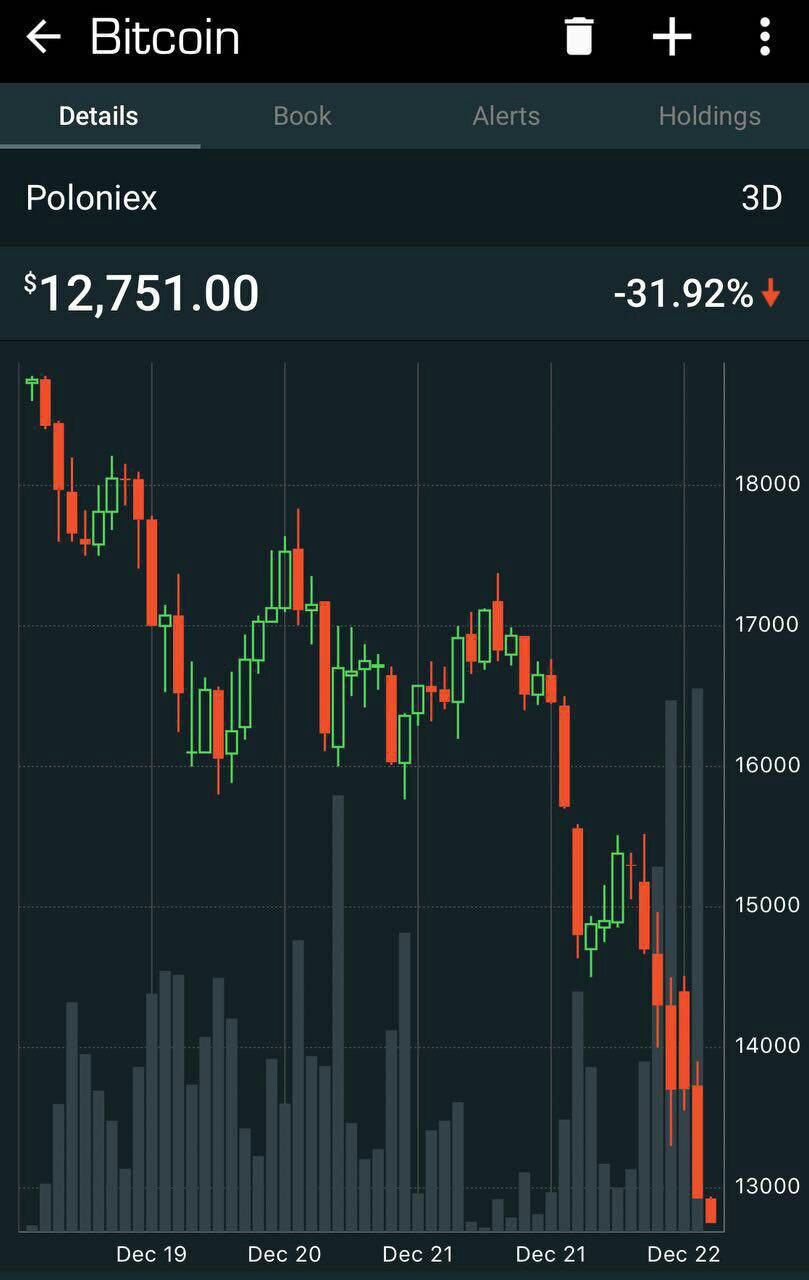Delete Bitcoin with the trash icon
Screen dimensions: 809x1280
point(579,38)
